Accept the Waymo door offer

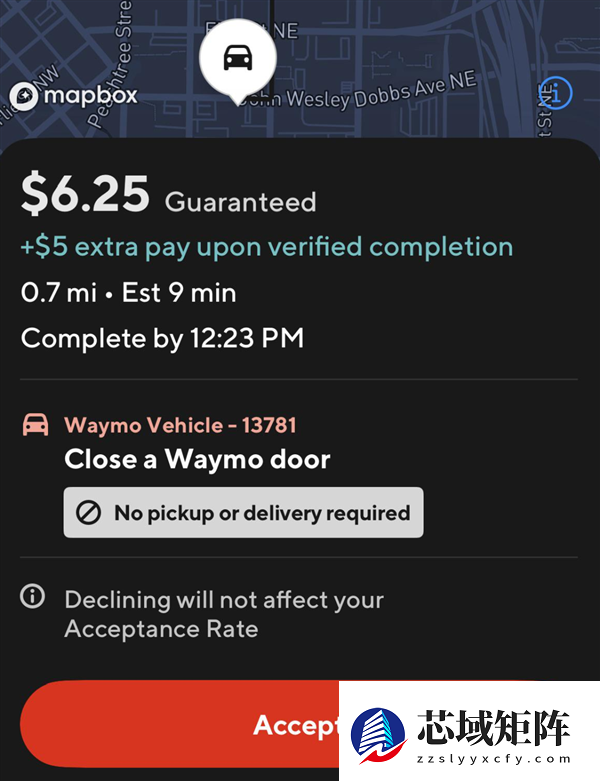coord(180,724)
